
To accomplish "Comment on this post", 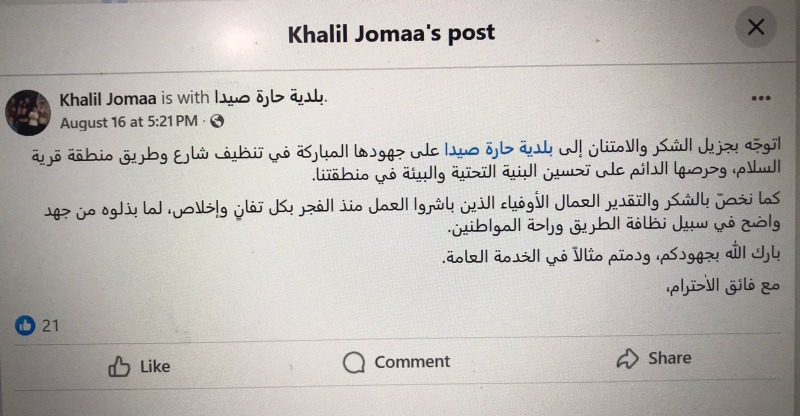I will (397, 362).
